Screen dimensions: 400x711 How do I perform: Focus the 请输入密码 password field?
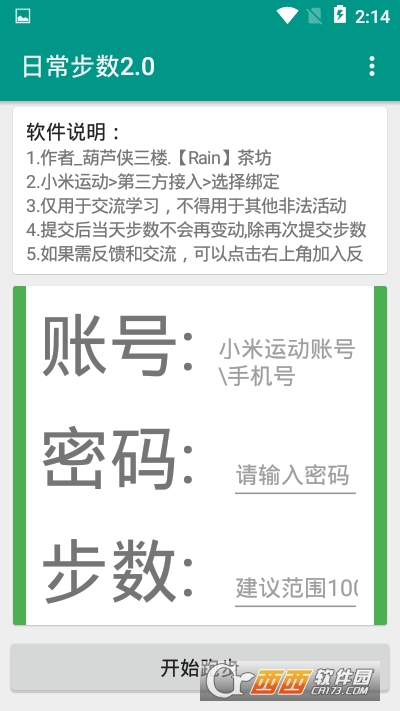(295, 475)
